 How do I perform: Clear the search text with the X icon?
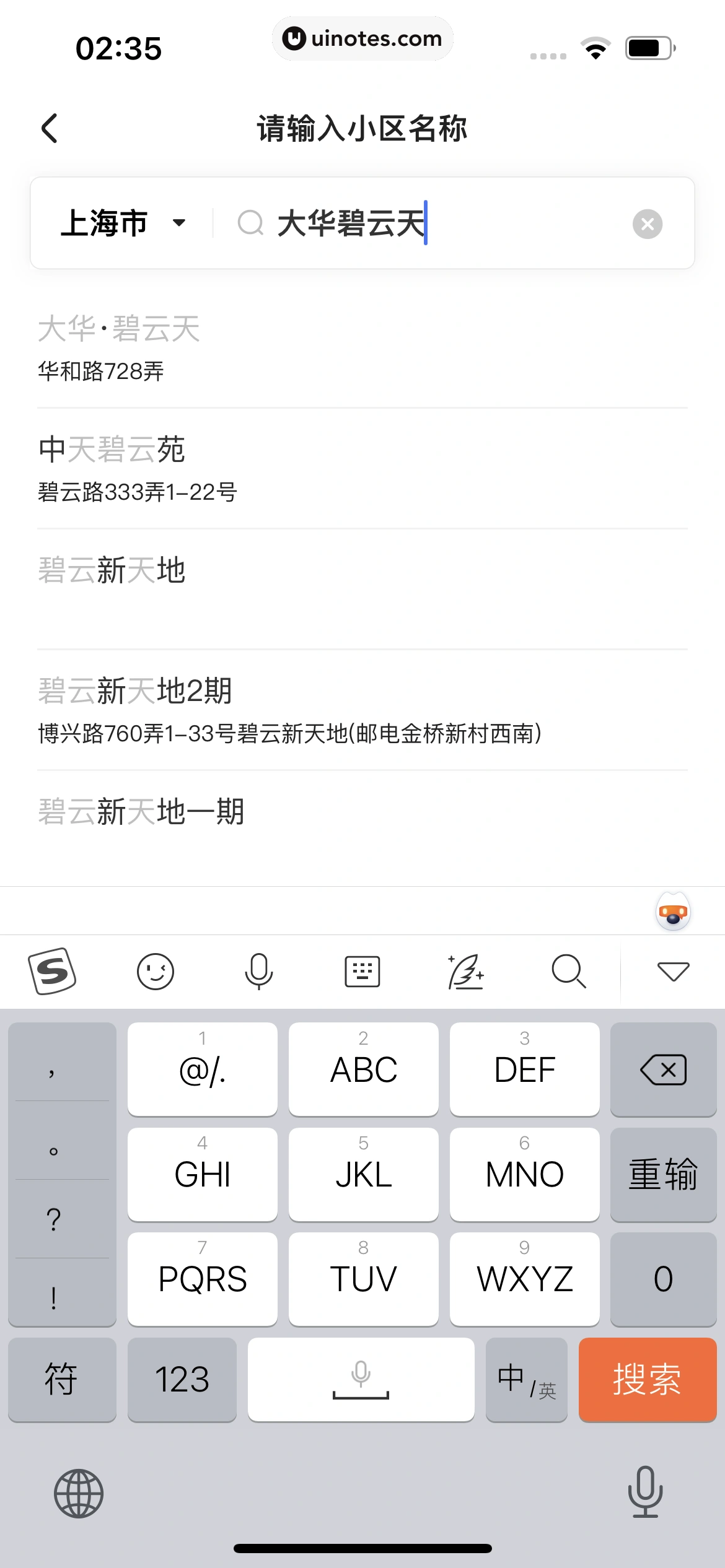pos(648,224)
